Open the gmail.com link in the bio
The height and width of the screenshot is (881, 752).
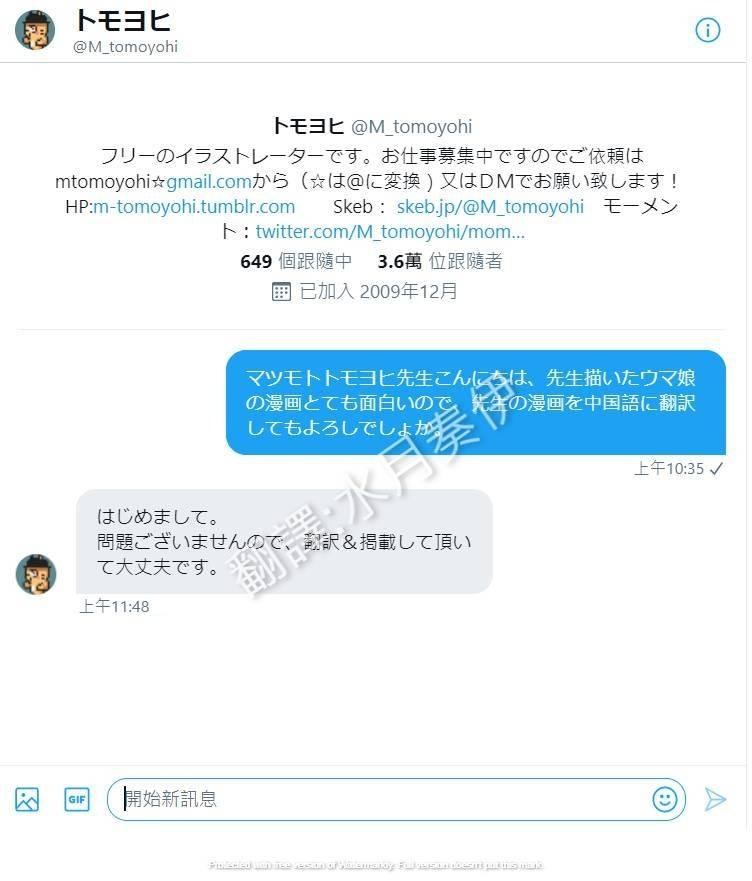coord(208,182)
